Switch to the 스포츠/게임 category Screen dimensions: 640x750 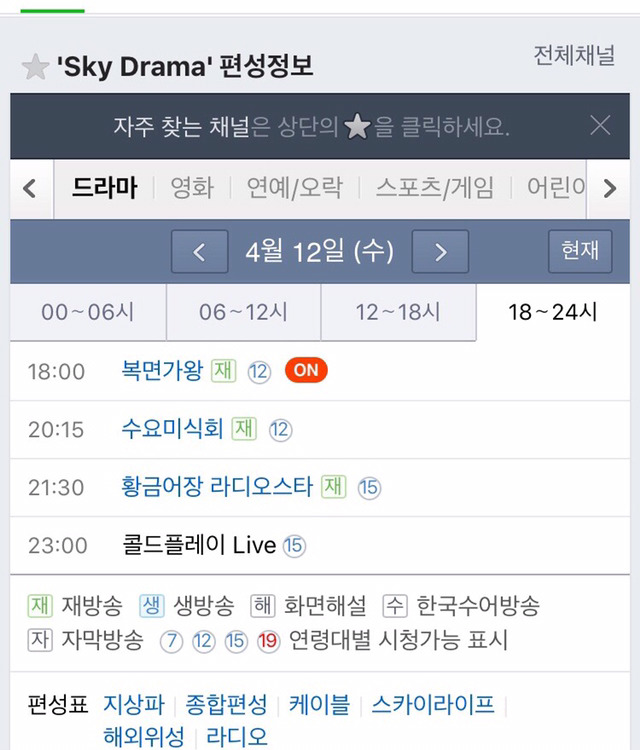click(434, 188)
